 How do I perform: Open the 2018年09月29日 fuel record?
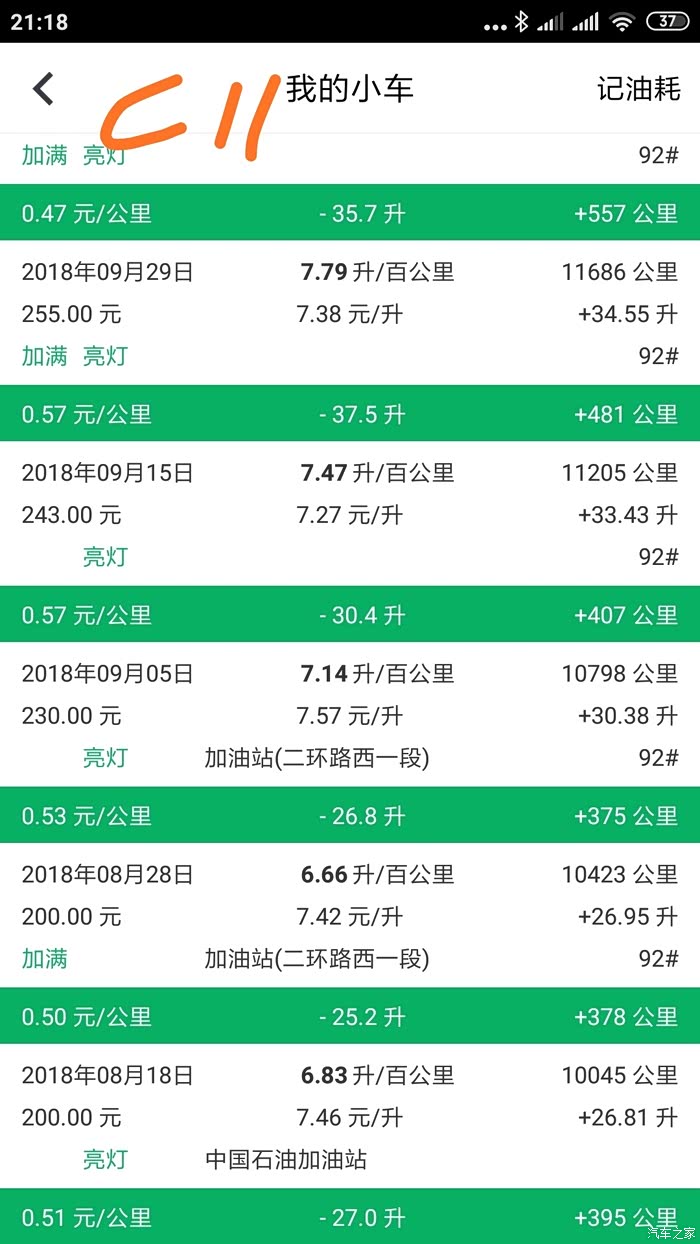coord(350,313)
